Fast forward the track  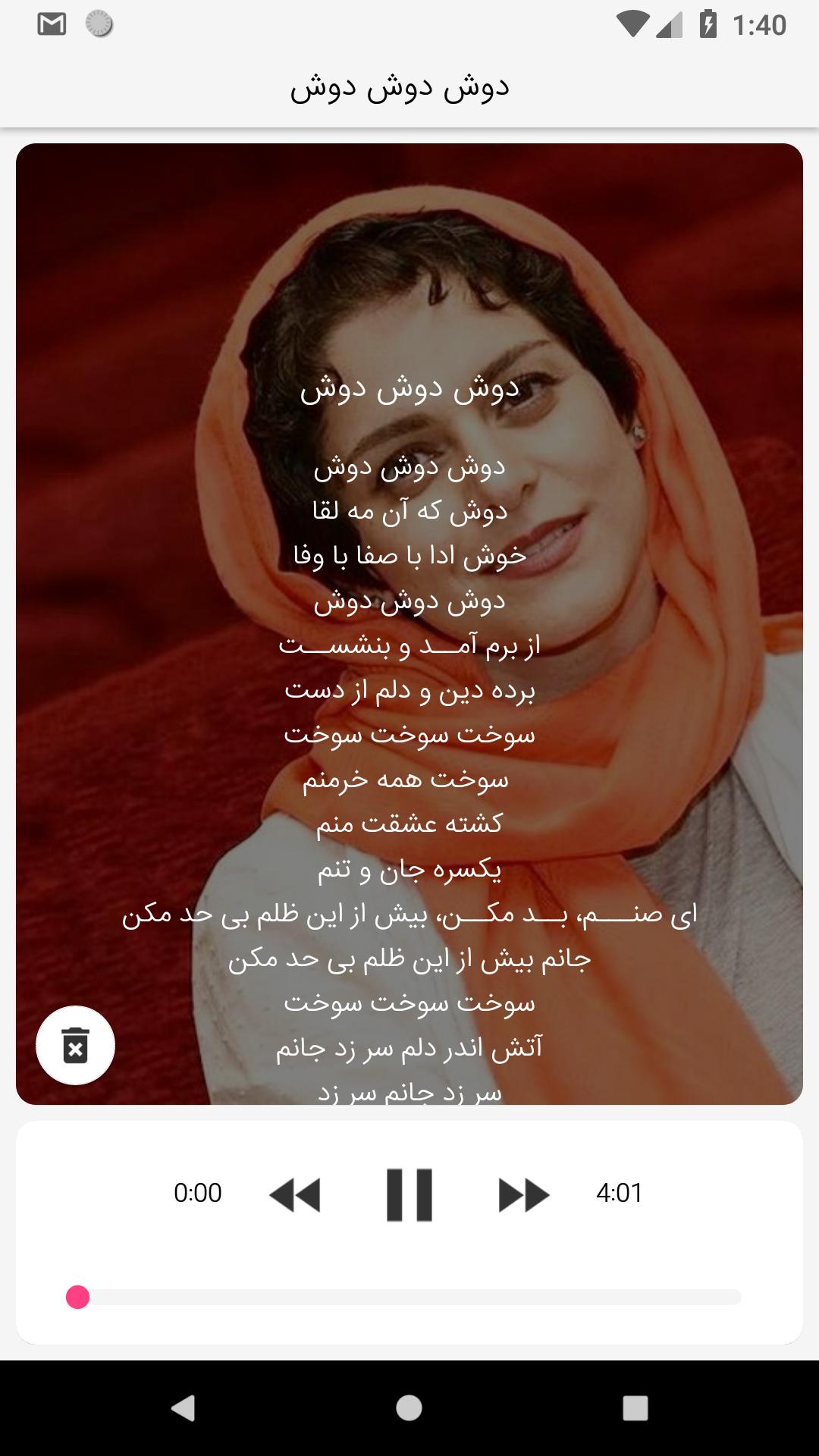(x=523, y=1194)
